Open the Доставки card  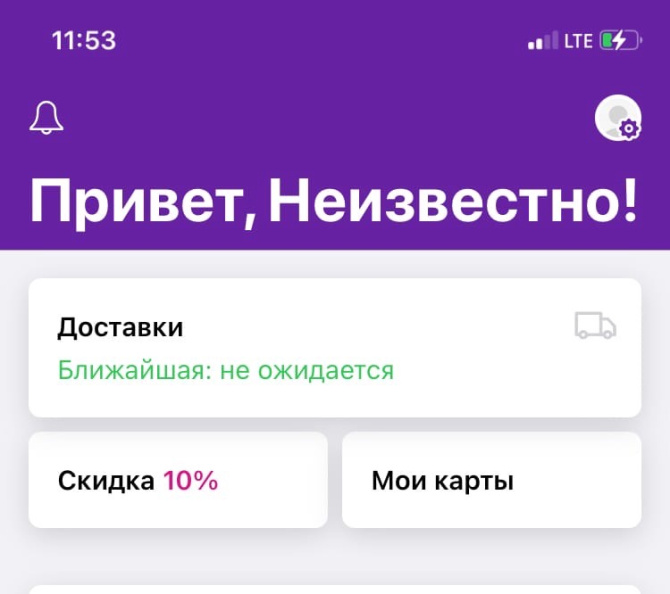click(334, 347)
